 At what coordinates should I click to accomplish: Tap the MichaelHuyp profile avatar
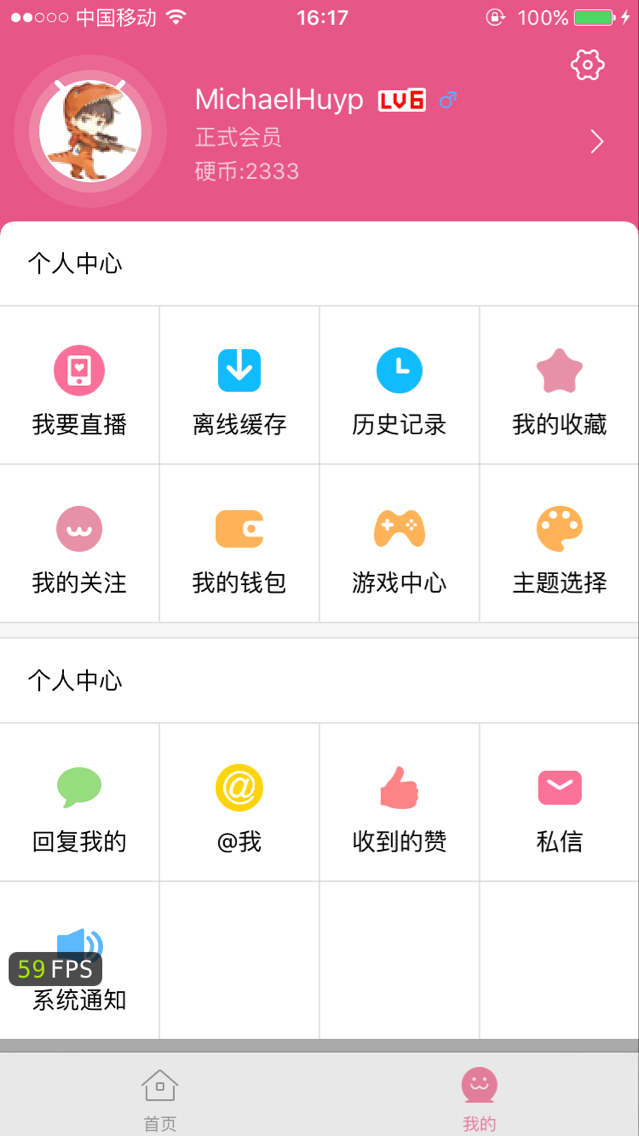pos(90,131)
